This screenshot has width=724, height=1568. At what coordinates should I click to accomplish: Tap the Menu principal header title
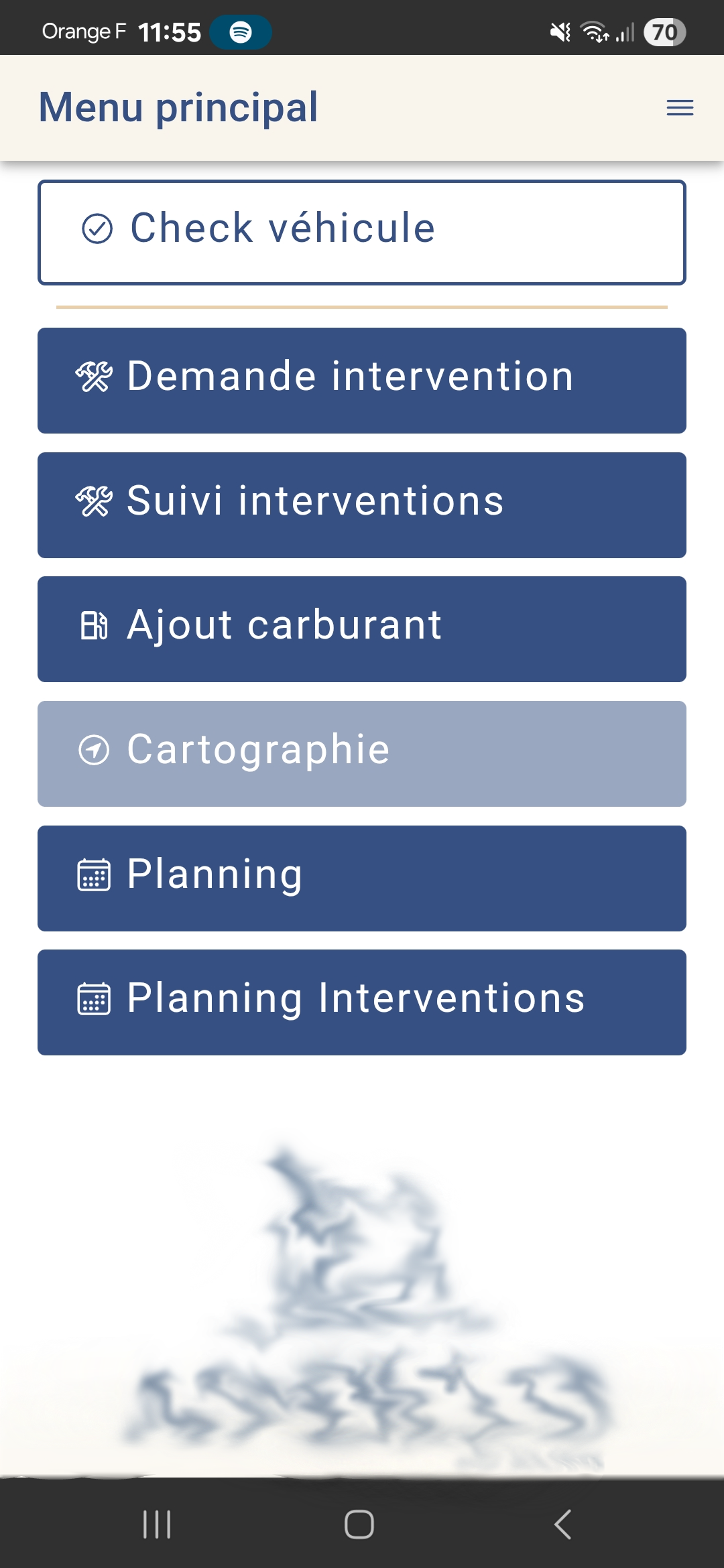click(x=178, y=107)
